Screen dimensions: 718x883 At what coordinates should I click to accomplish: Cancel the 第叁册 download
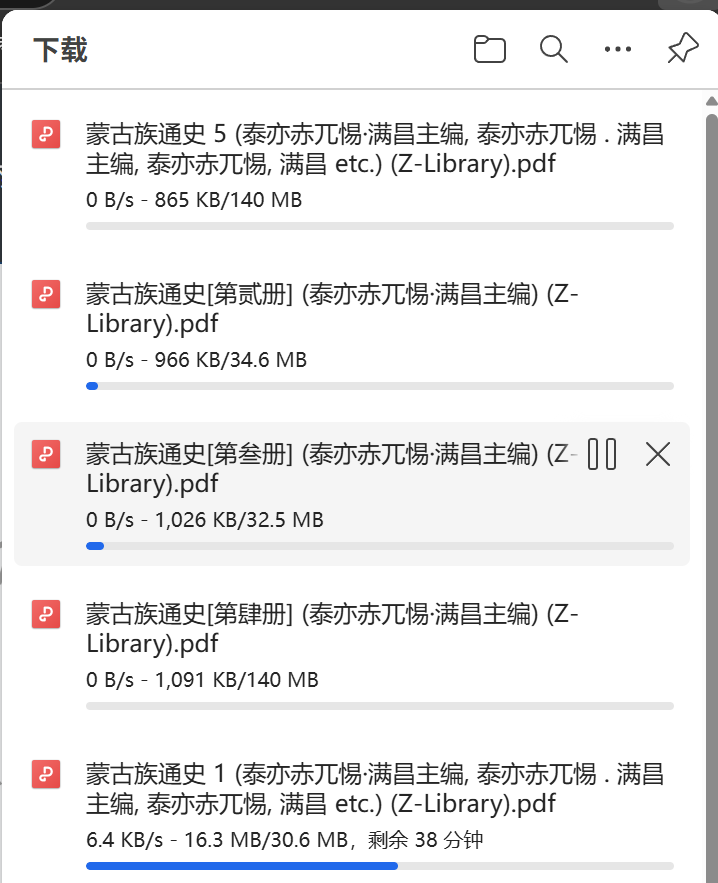coord(657,454)
